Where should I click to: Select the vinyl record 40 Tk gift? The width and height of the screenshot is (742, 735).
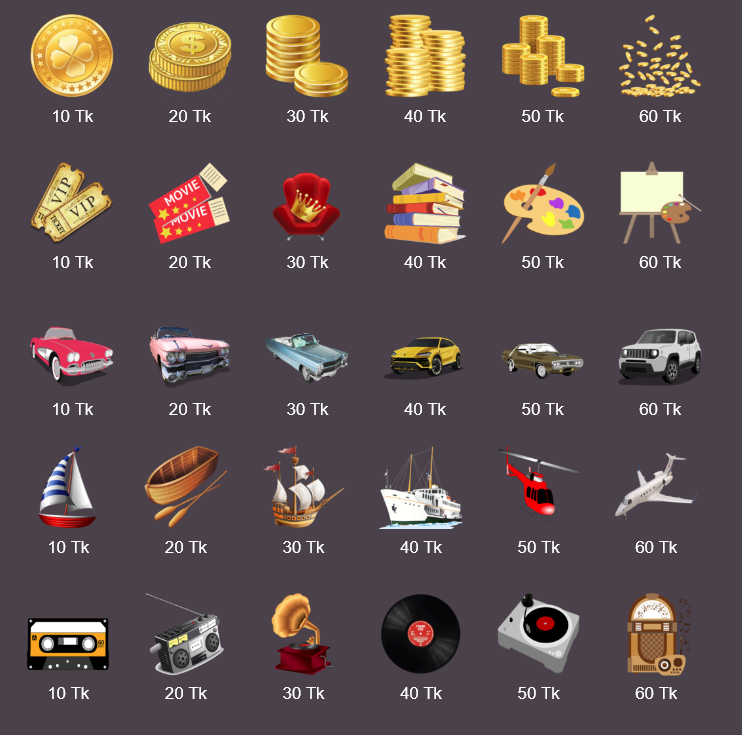coord(420,634)
